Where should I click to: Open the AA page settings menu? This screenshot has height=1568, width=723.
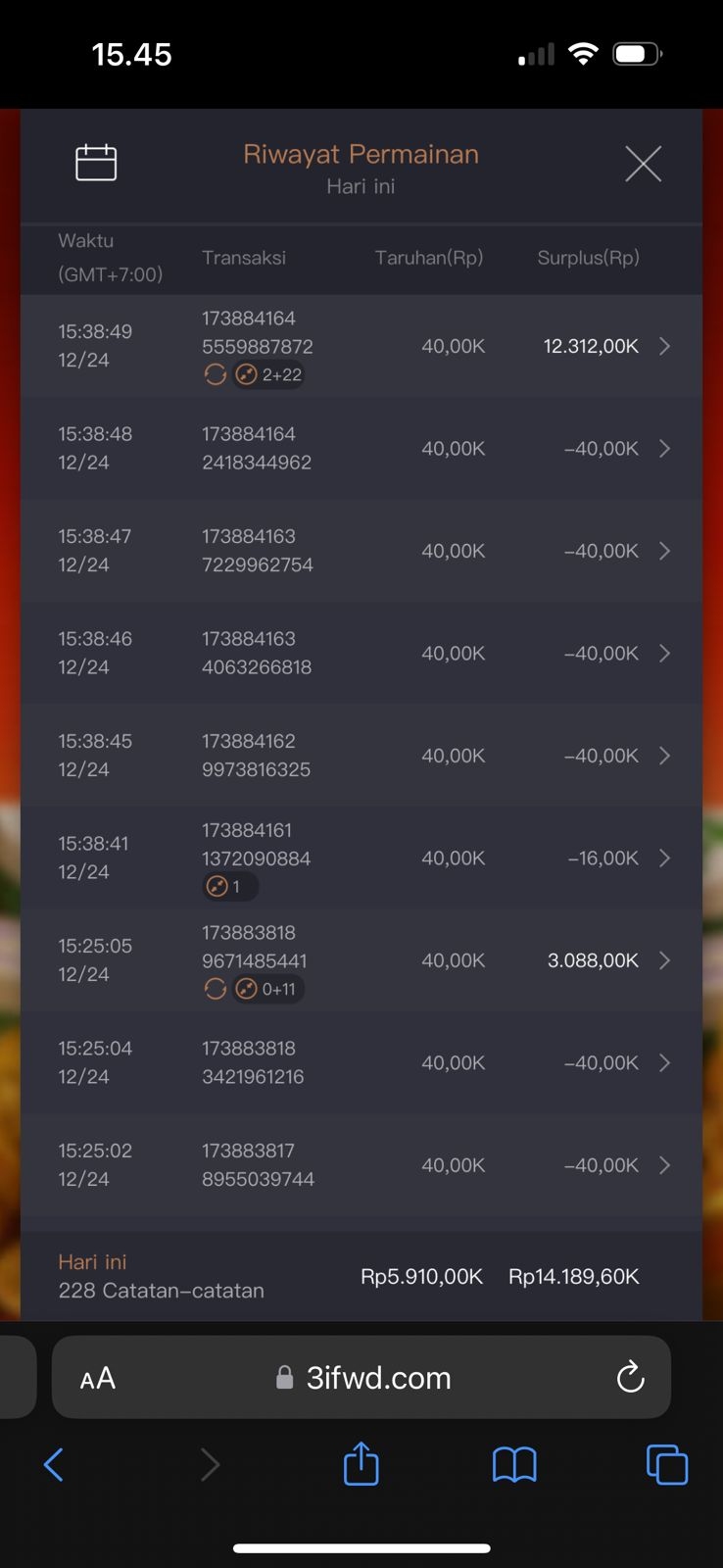pos(98,1379)
